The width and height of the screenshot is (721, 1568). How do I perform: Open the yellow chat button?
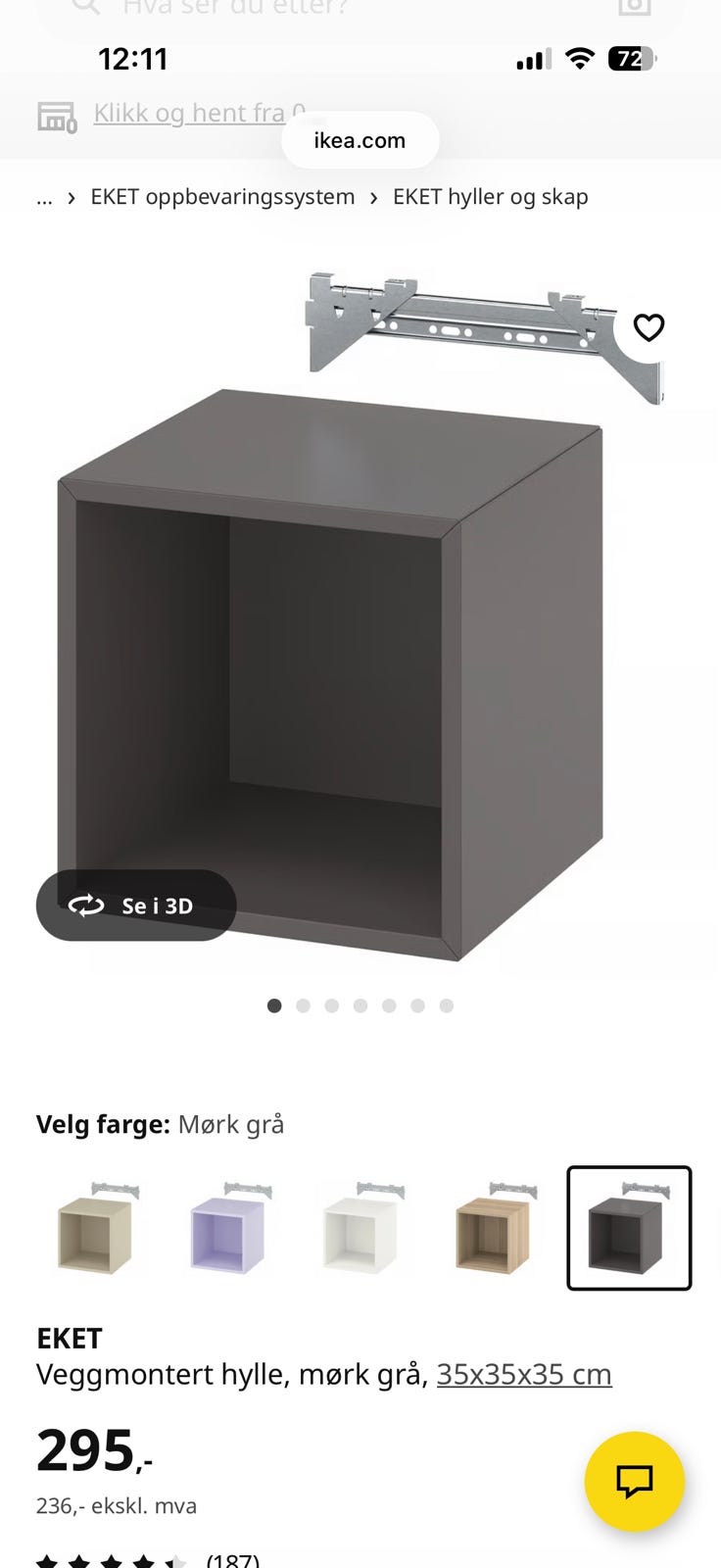(x=635, y=1482)
